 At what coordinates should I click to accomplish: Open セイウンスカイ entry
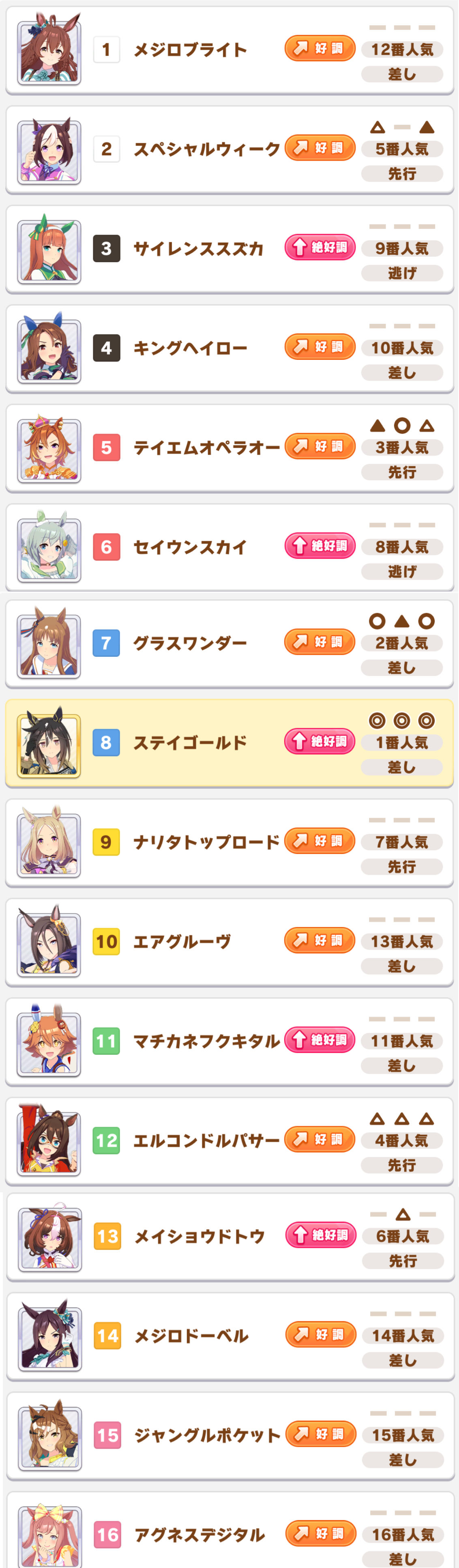pos(229,547)
